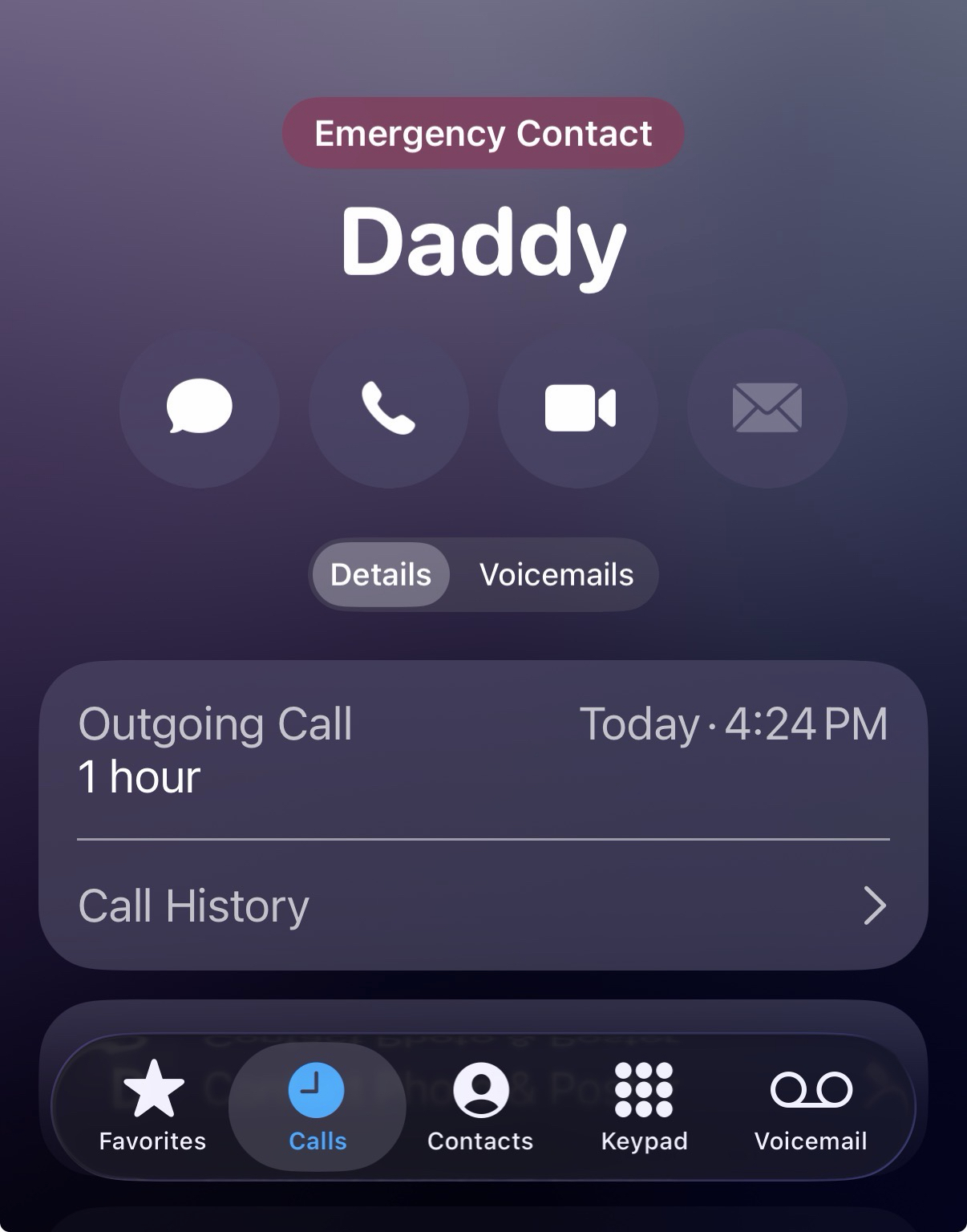Viewport: 967px width, 1232px height.
Task: Select the Details segment
Action: click(x=381, y=574)
